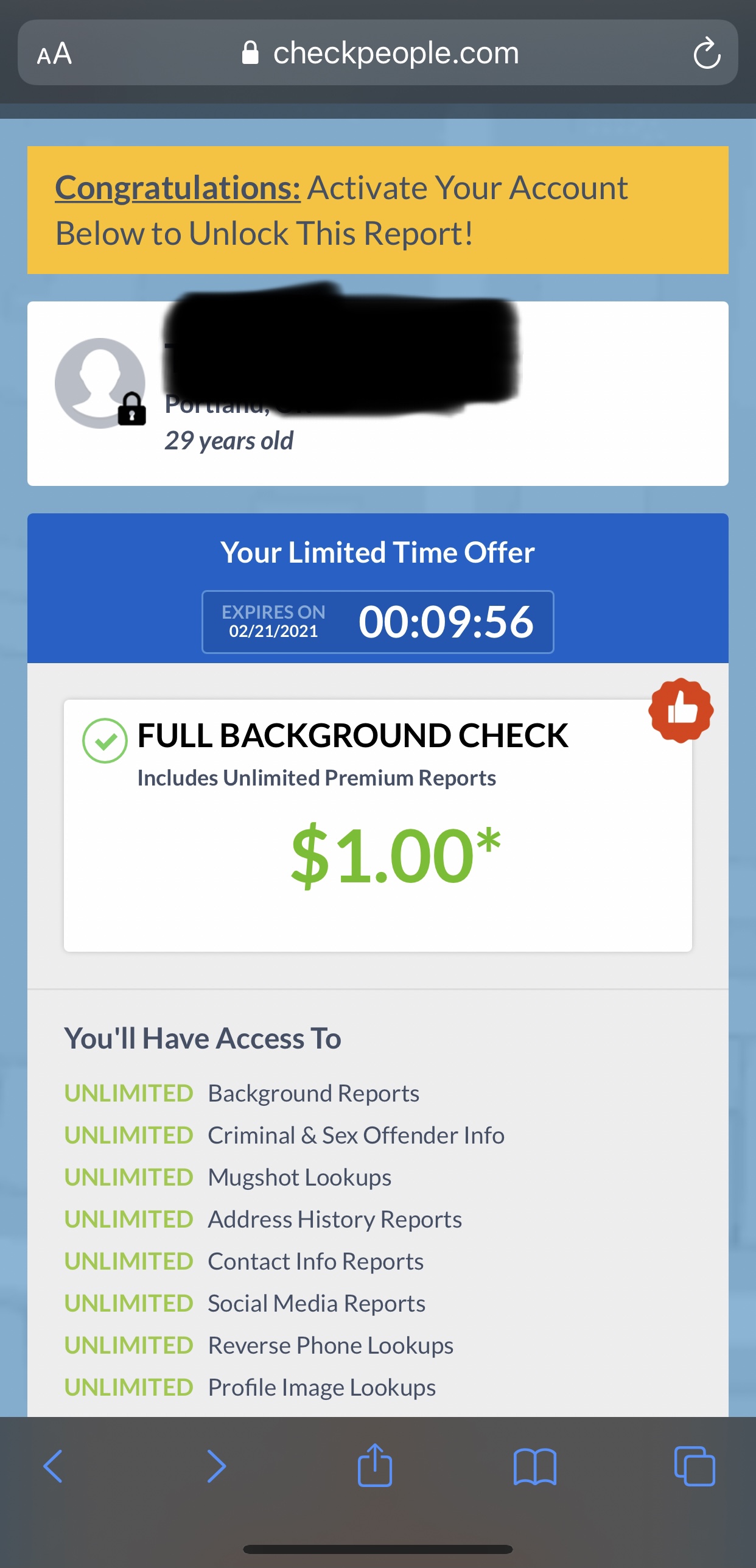Viewport: 756px width, 1568px height.
Task: Click the Full Background Check heading
Action: coord(352,737)
